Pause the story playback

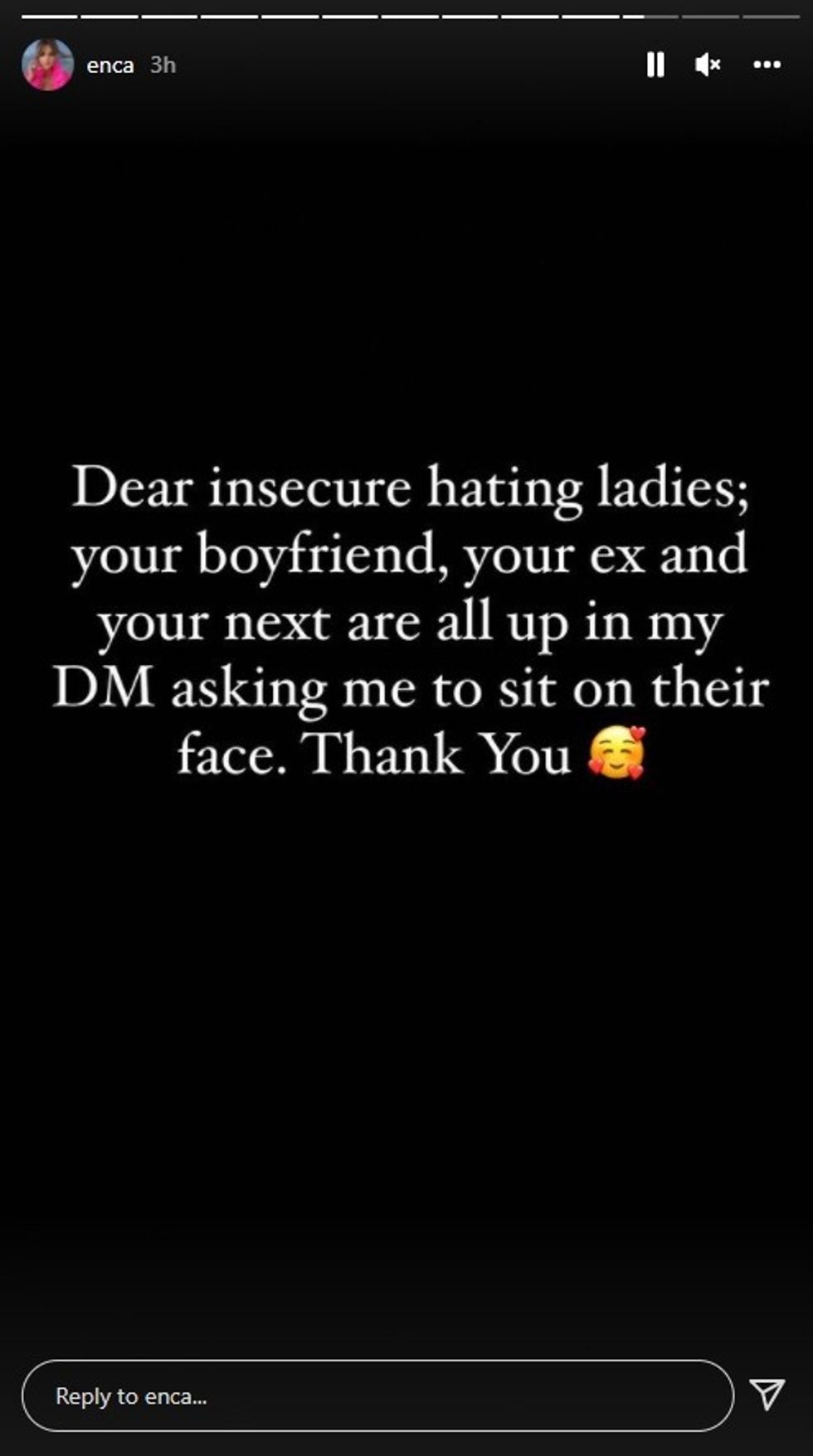(655, 65)
